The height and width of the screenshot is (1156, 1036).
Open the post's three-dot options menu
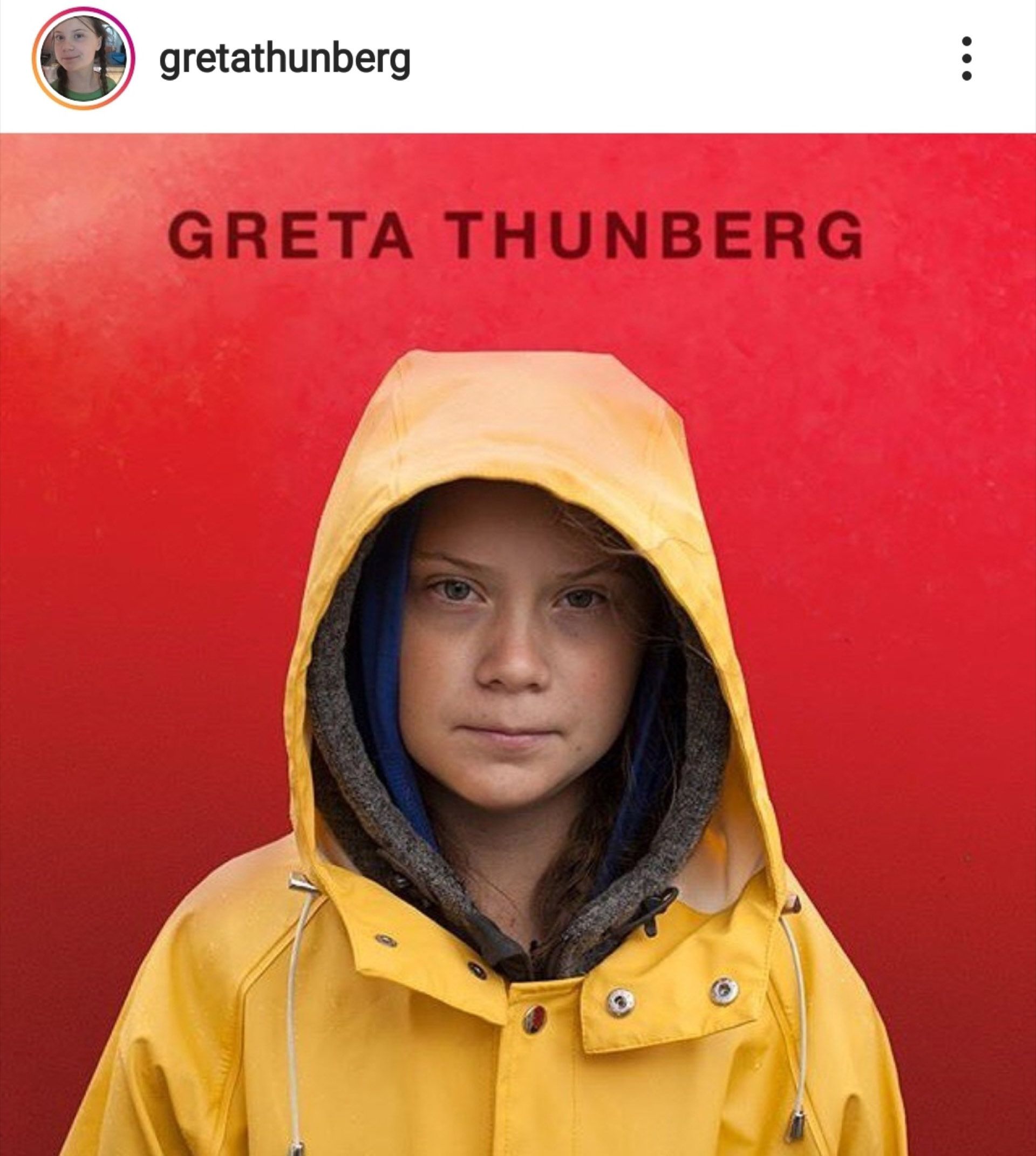[x=965, y=59]
